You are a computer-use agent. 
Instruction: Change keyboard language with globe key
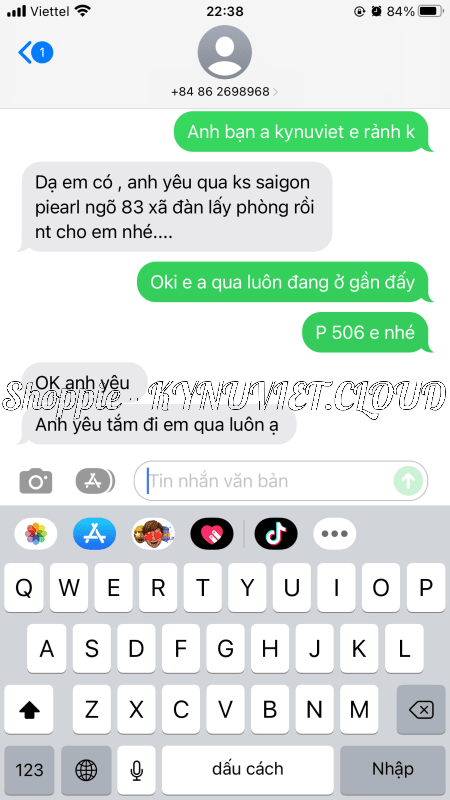[x=86, y=770]
